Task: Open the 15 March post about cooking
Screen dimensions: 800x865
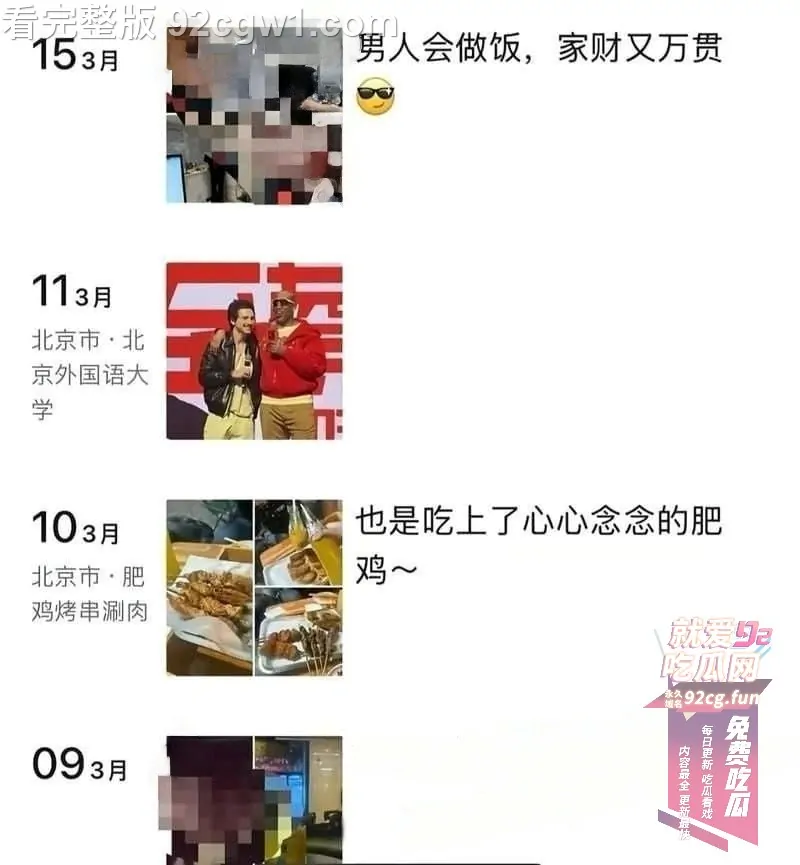Action: (538, 50)
